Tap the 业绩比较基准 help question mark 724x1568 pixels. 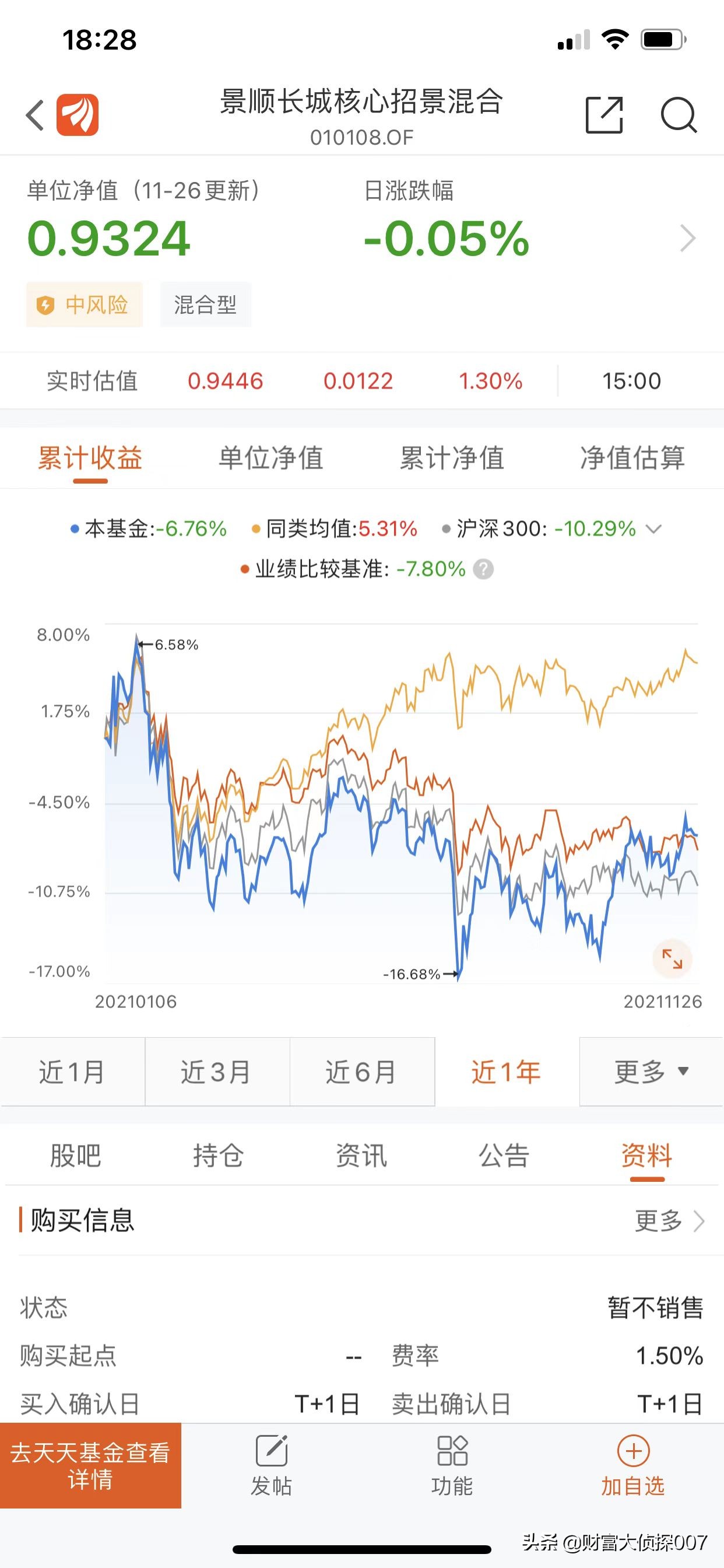click(x=483, y=569)
